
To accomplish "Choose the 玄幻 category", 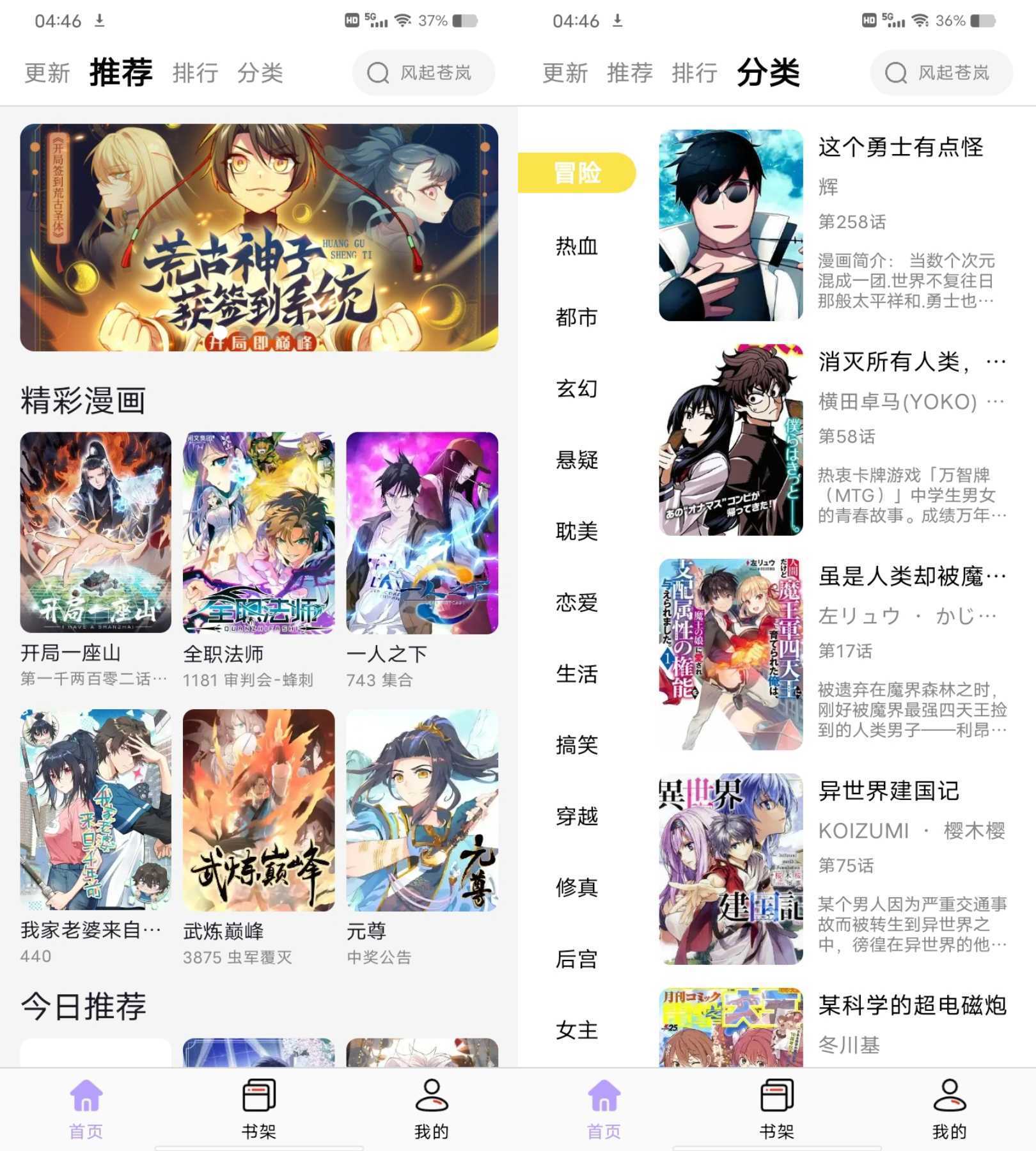I will pyautogui.click(x=576, y=388).
